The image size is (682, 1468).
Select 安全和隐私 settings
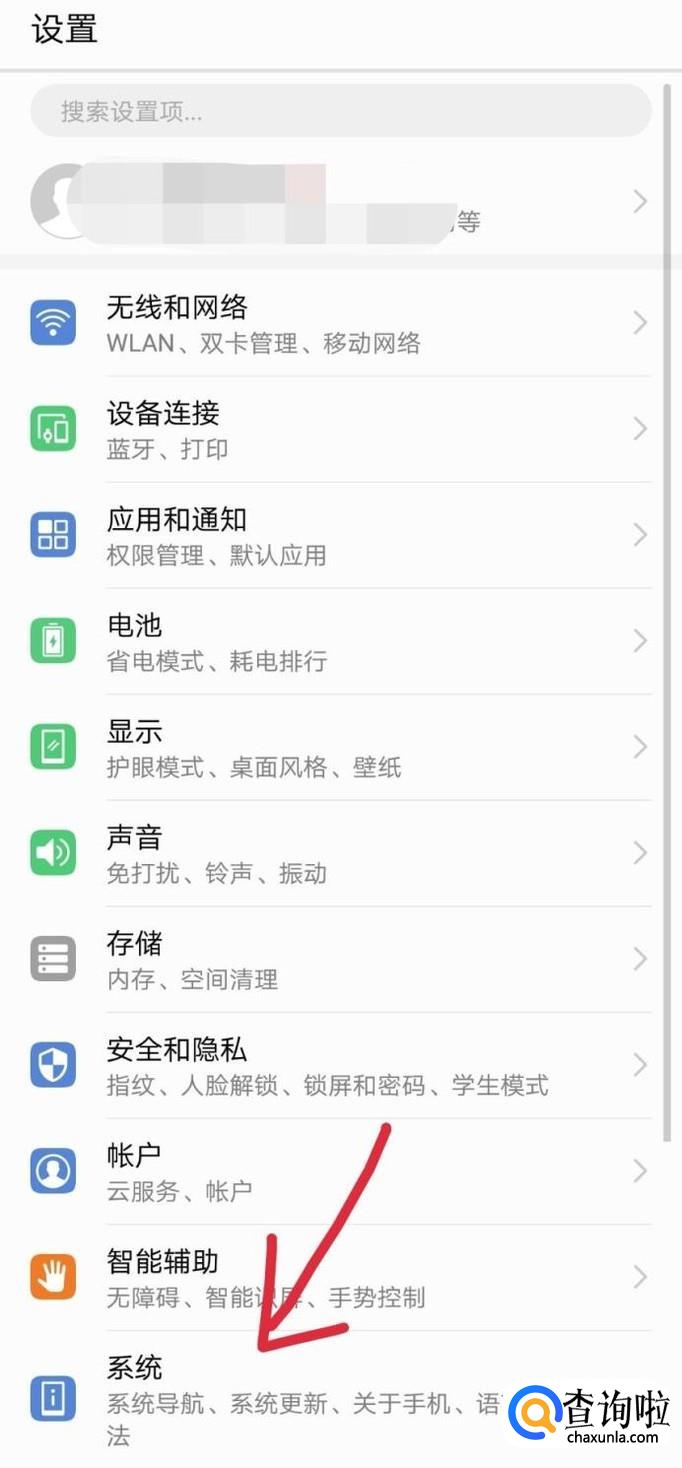[x=340, y=1066]
